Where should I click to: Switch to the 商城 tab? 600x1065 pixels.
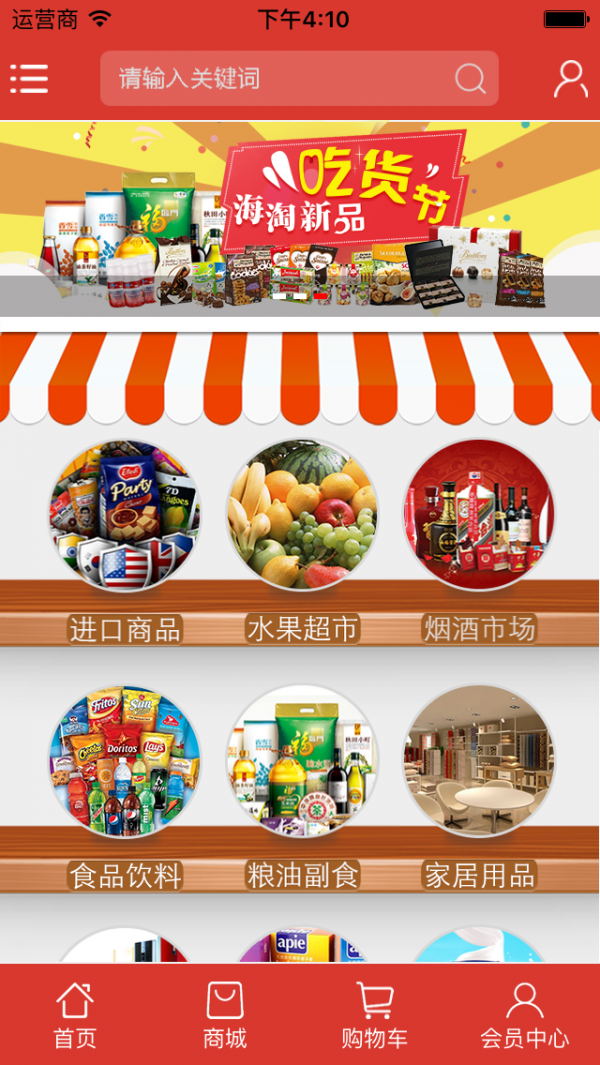[225, 1015]
